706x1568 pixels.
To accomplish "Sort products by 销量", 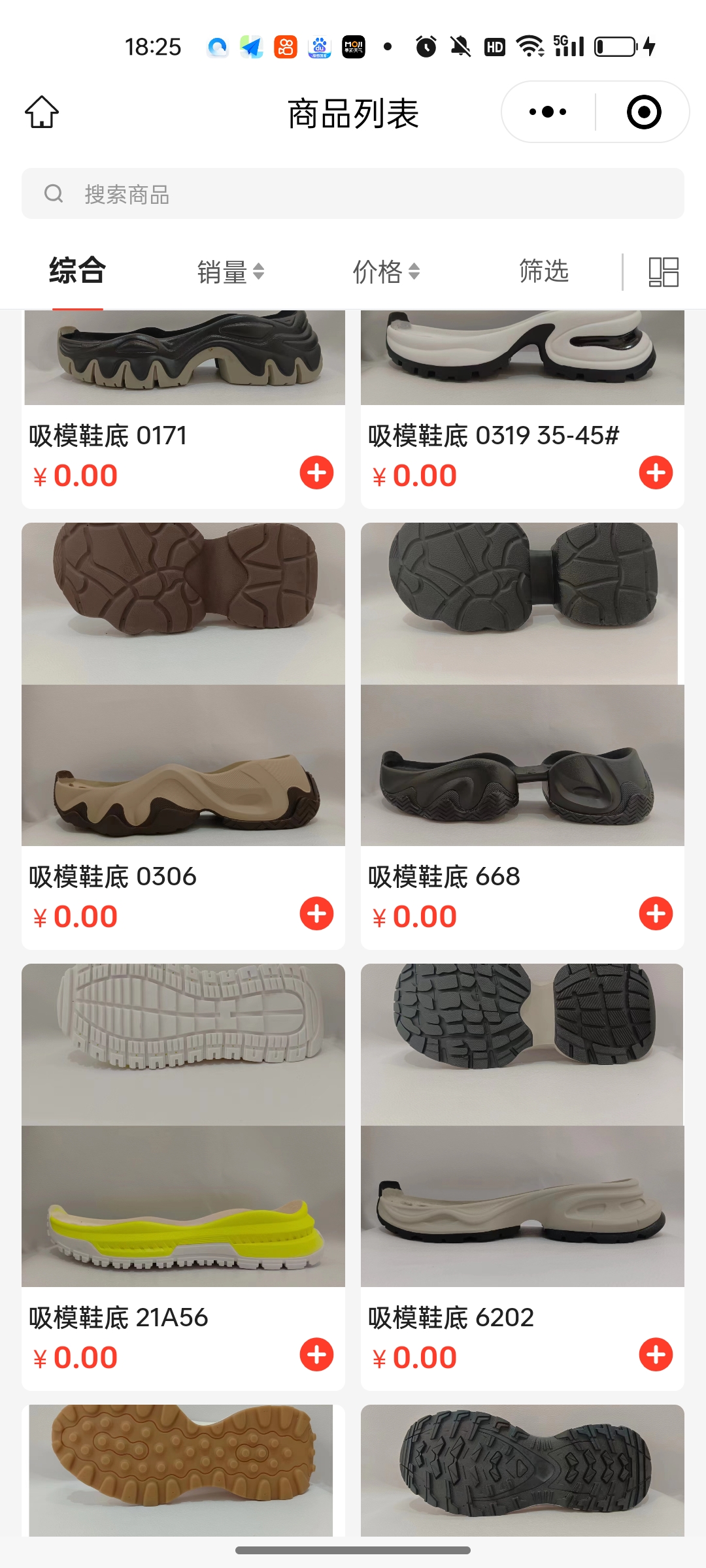I will click(230, 272).
